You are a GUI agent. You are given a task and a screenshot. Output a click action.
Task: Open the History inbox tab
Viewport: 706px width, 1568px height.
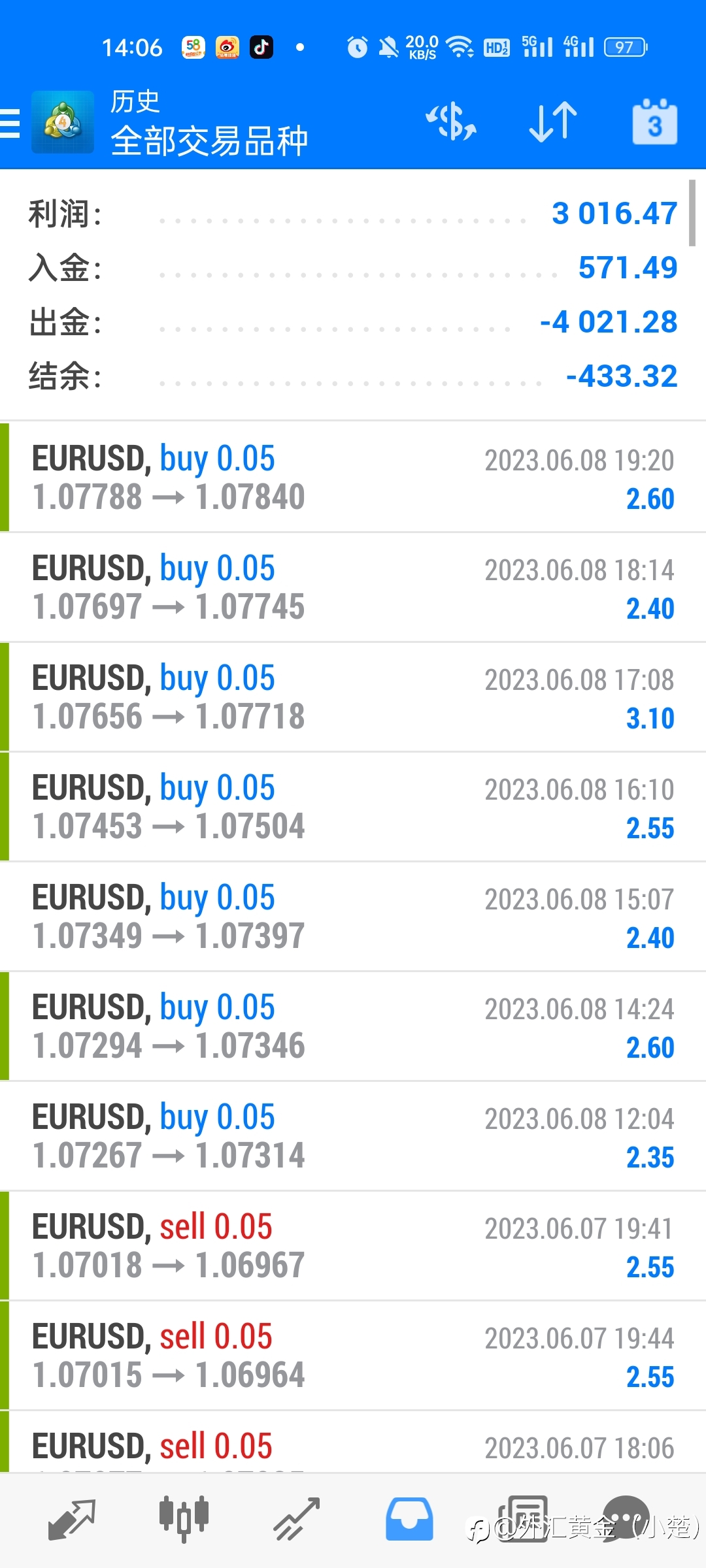pyautogui.click(x=409, y=1519)
